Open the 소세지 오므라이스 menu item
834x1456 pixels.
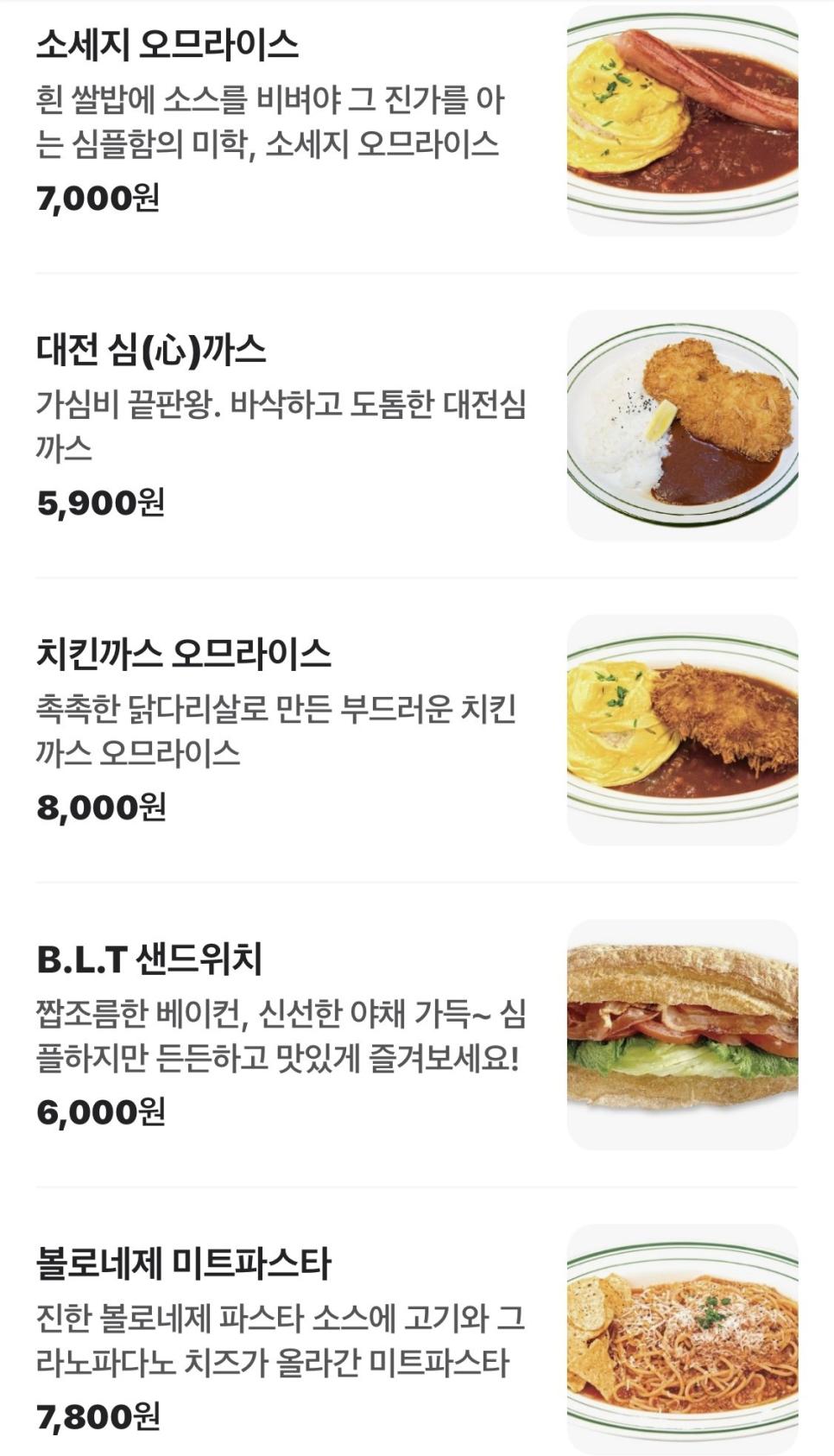click(167, 45)
